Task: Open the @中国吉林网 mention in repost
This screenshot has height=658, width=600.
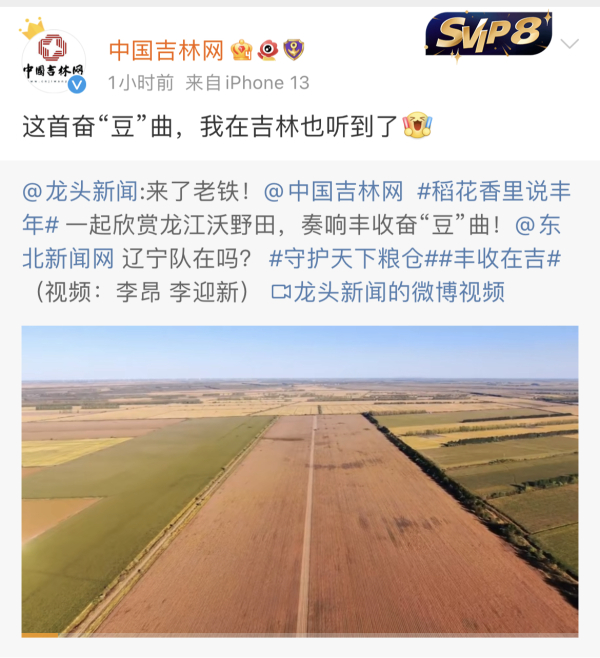Action: point(335,190)
